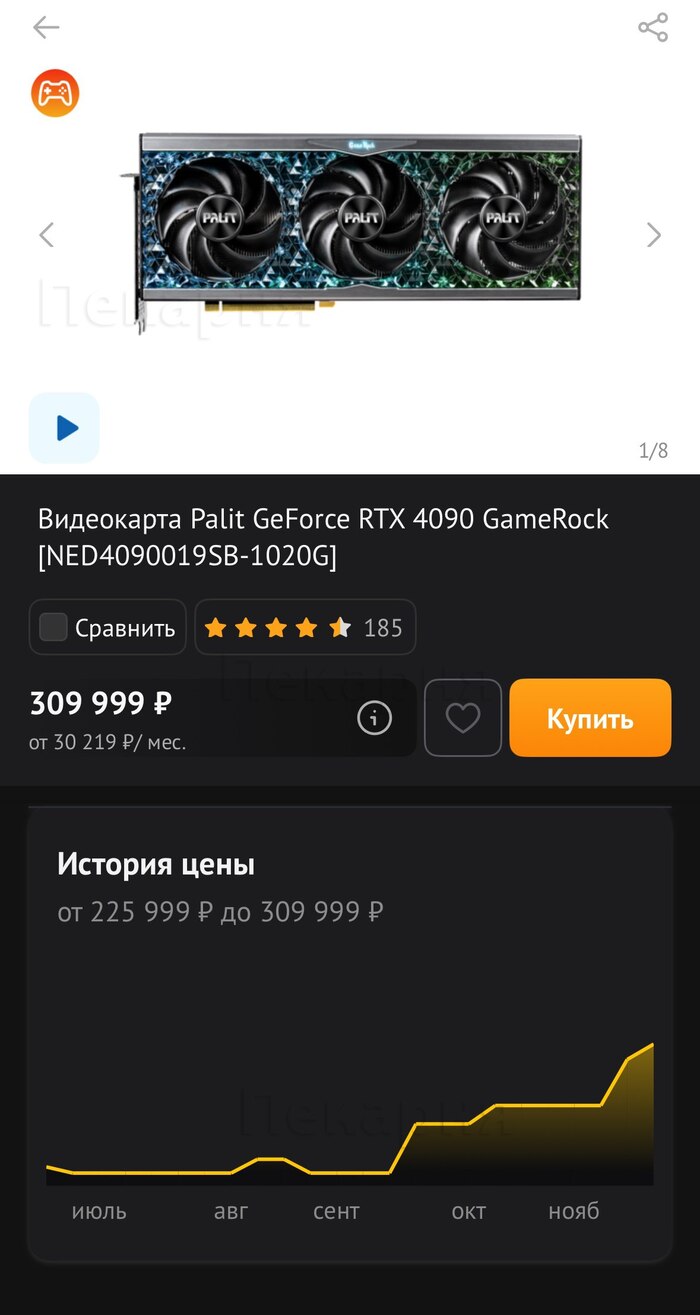
Task: Tick the Сравнить checkbox
Action: 53,628
